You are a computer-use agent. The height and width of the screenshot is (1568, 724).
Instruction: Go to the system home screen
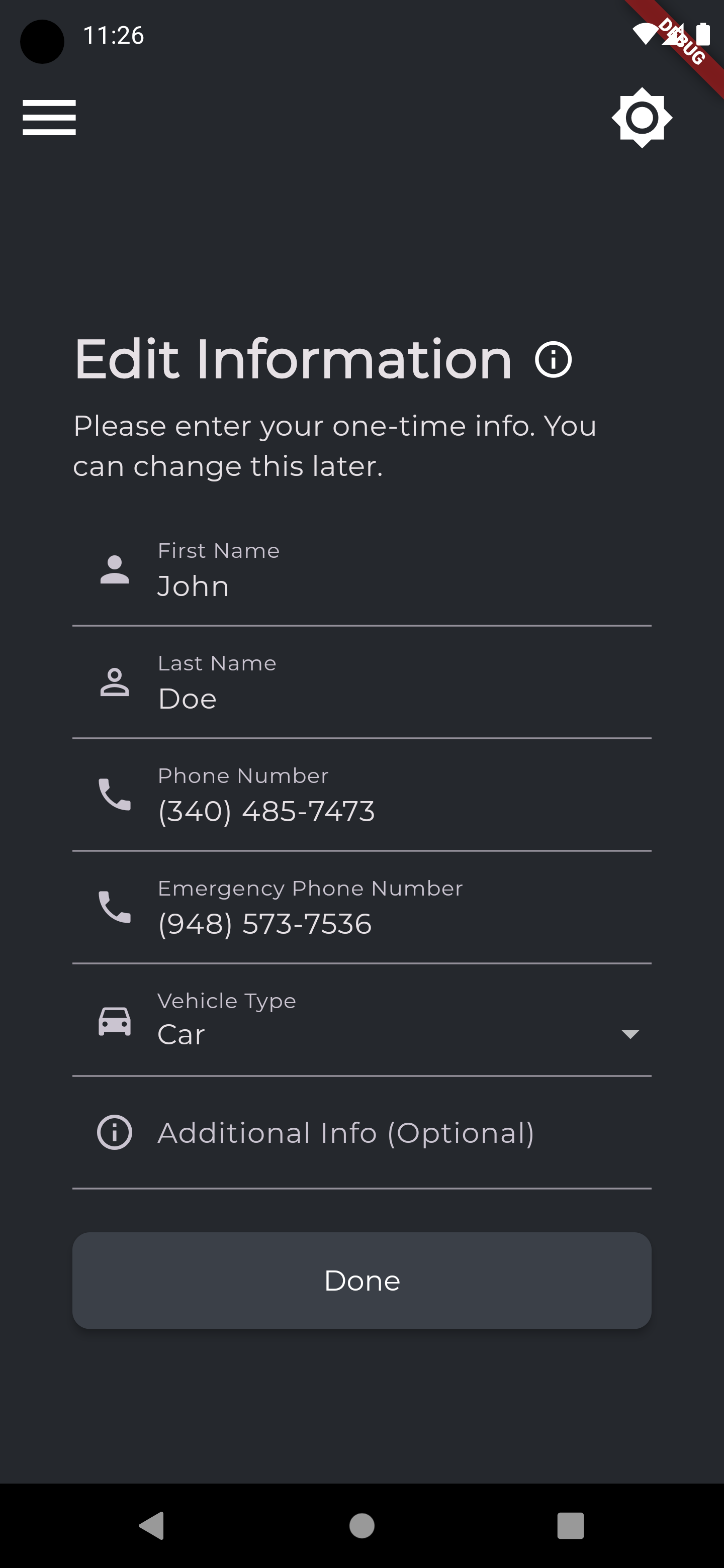point(361,1525)
